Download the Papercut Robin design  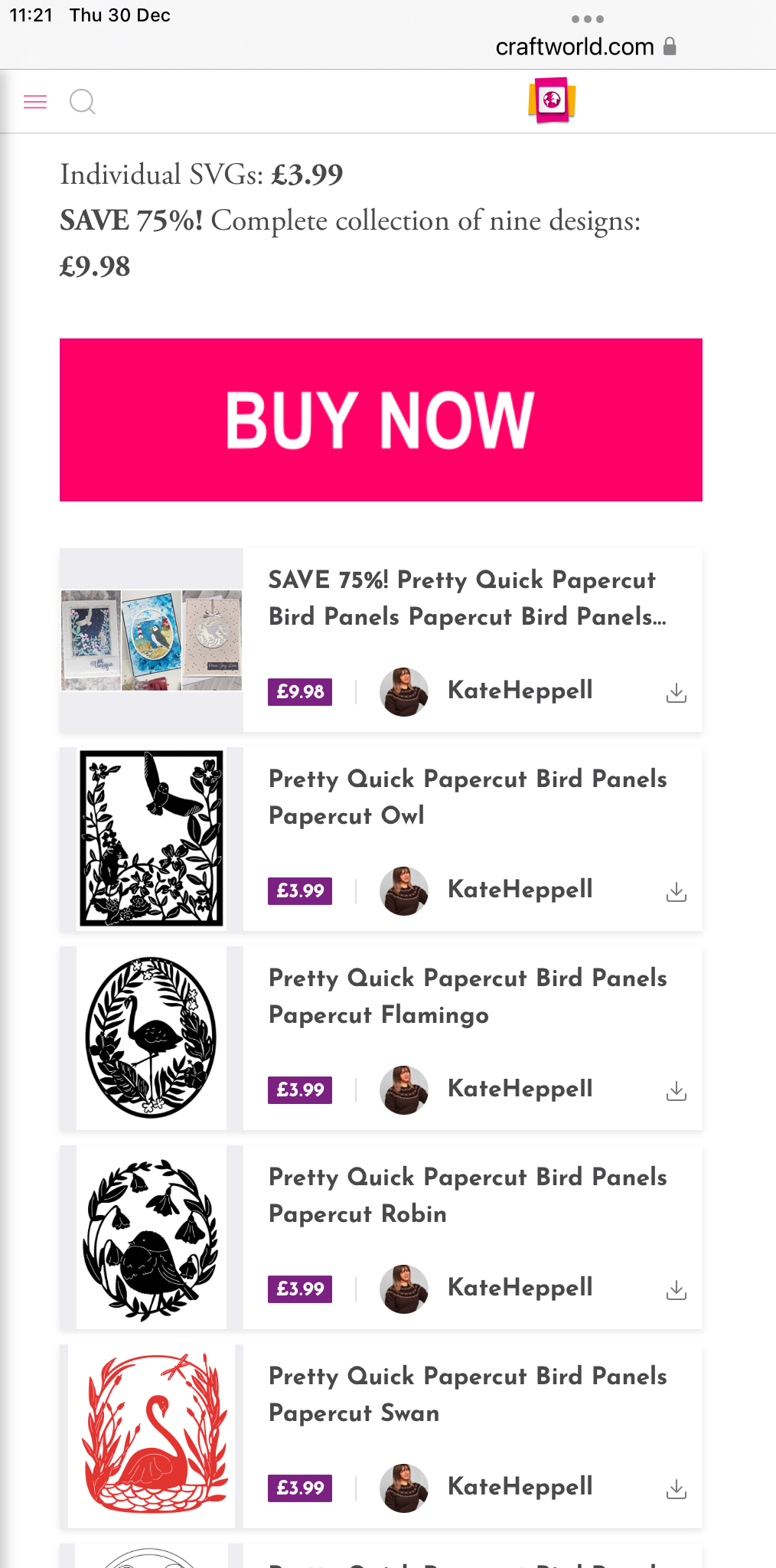click(676, 1291)
